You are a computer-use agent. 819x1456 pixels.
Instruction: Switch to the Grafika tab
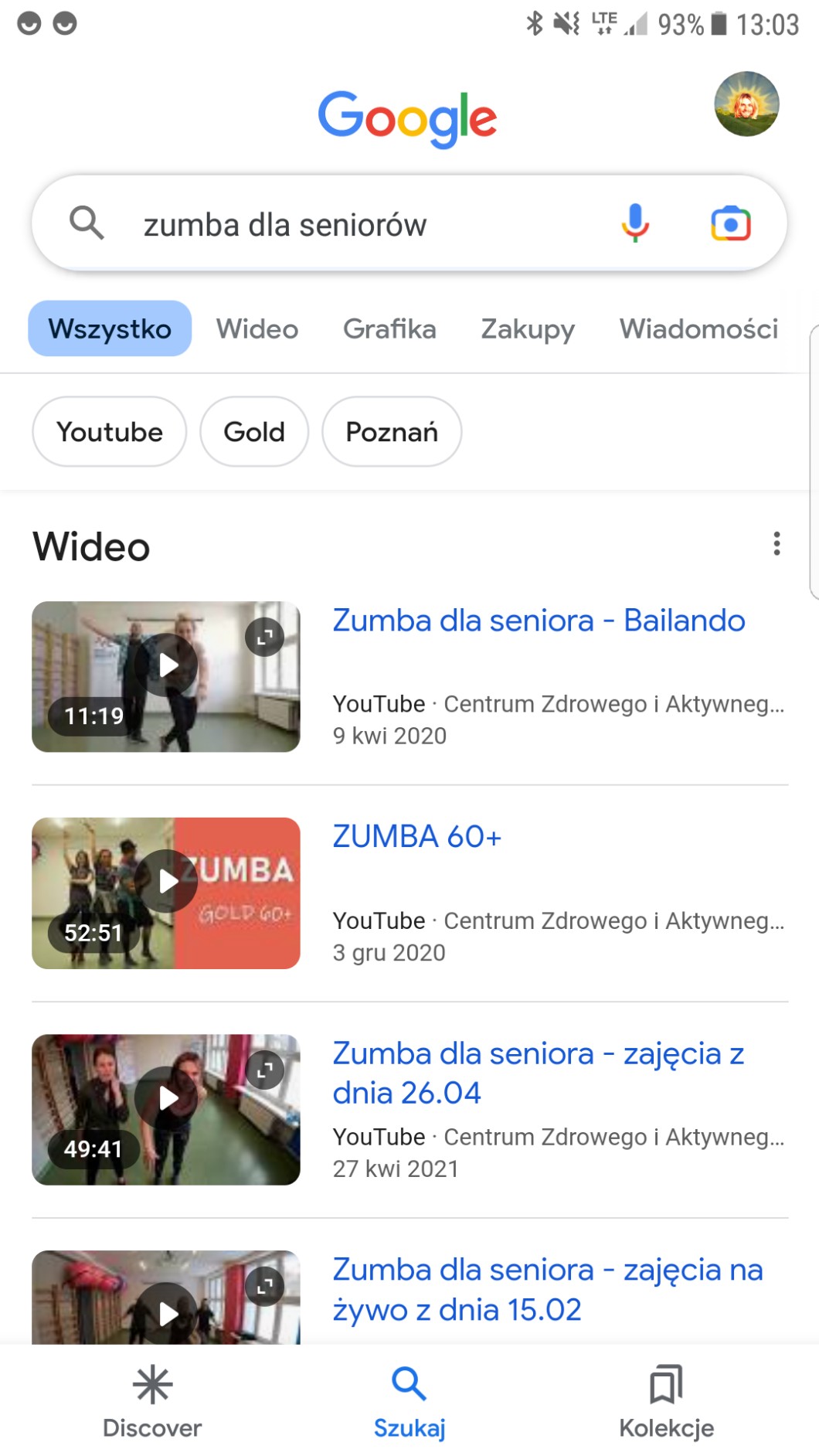pos(389,328)
